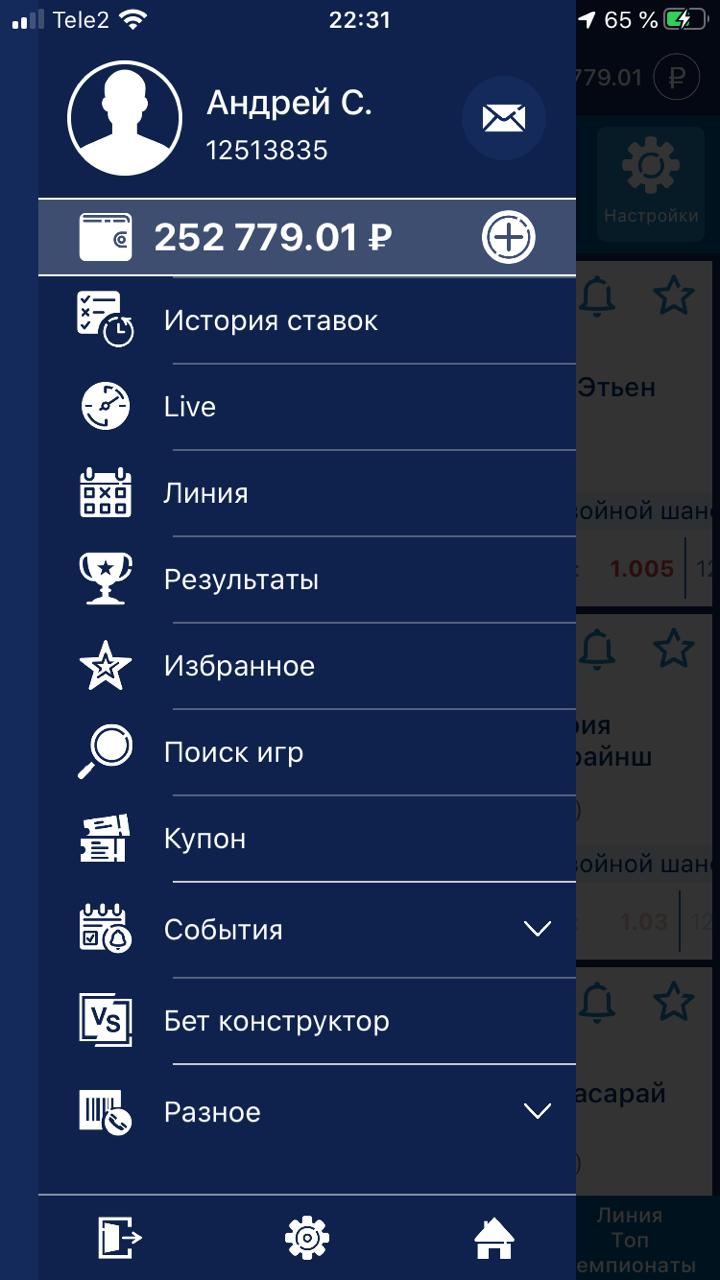Open История ставок
This screenshot has height=1280, width=720.
pyautogui.click(x=270, y=321)
